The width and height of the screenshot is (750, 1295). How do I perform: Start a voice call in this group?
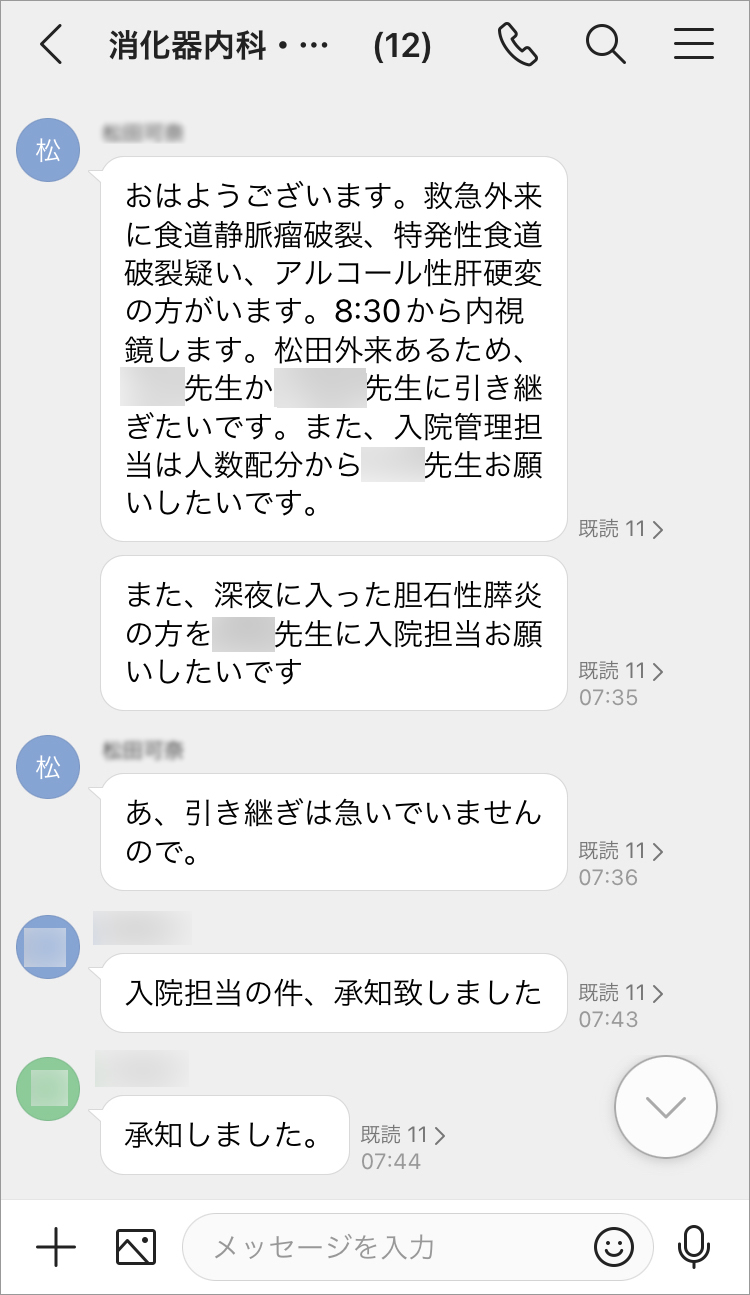point(517,45)
